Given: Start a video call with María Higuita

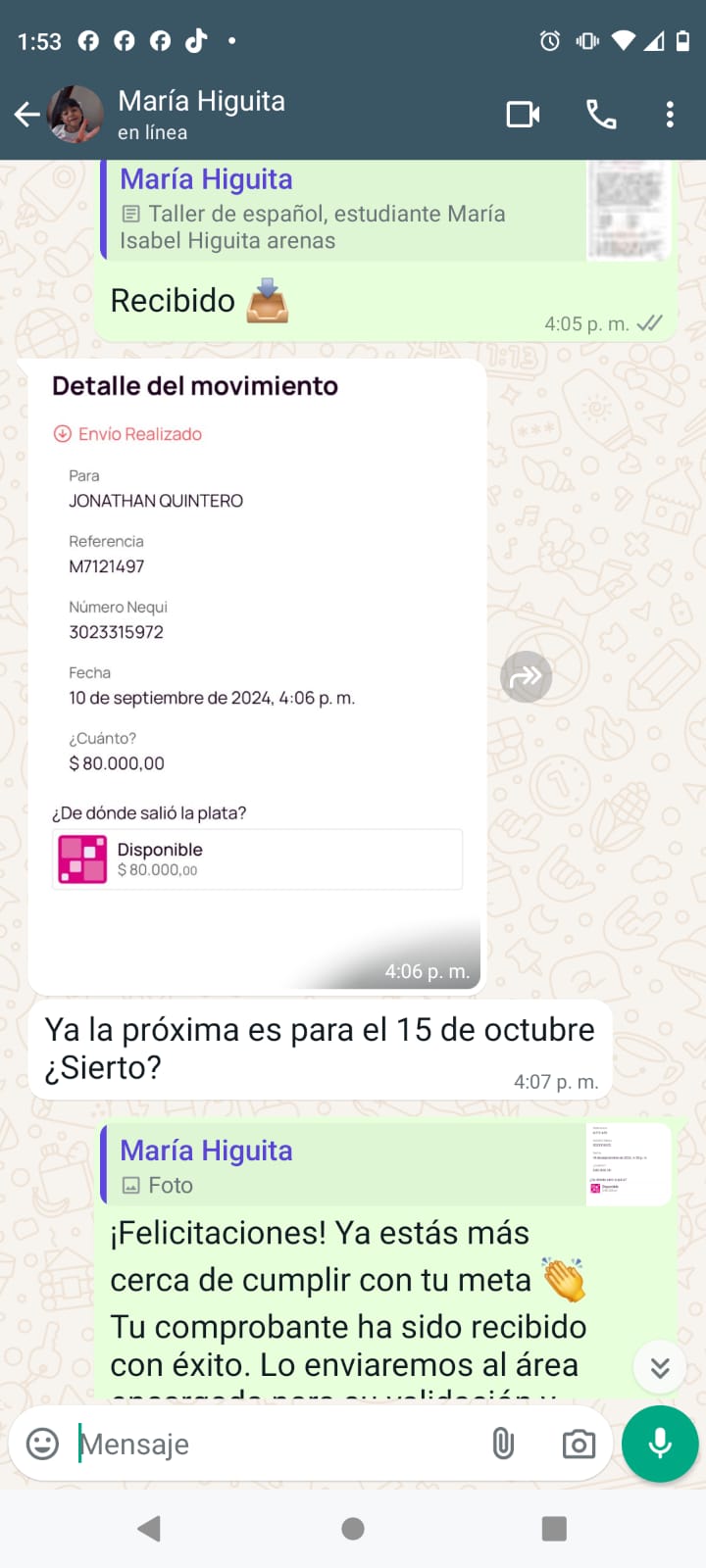Looking at the screenshot, I should (523, 115).
